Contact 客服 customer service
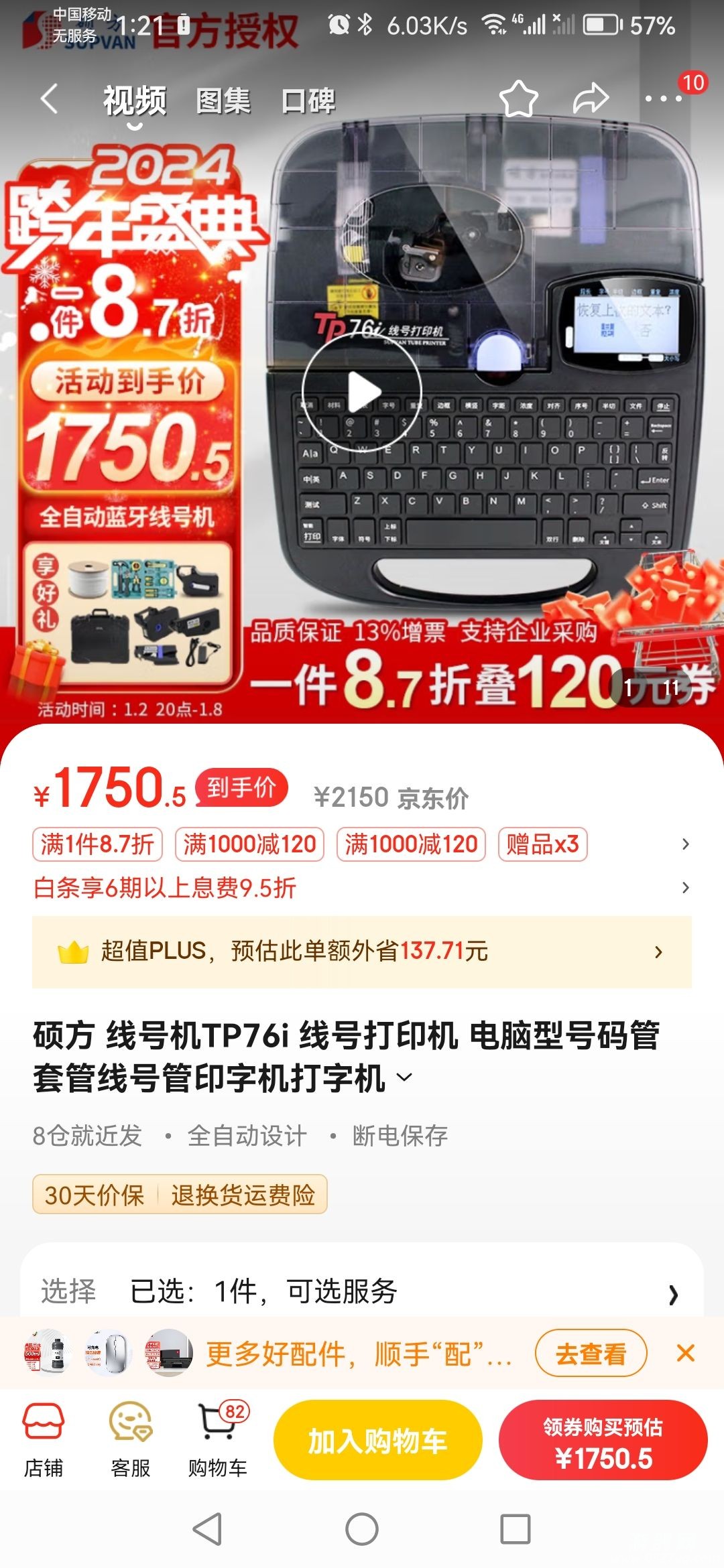 click(131, 1439)
